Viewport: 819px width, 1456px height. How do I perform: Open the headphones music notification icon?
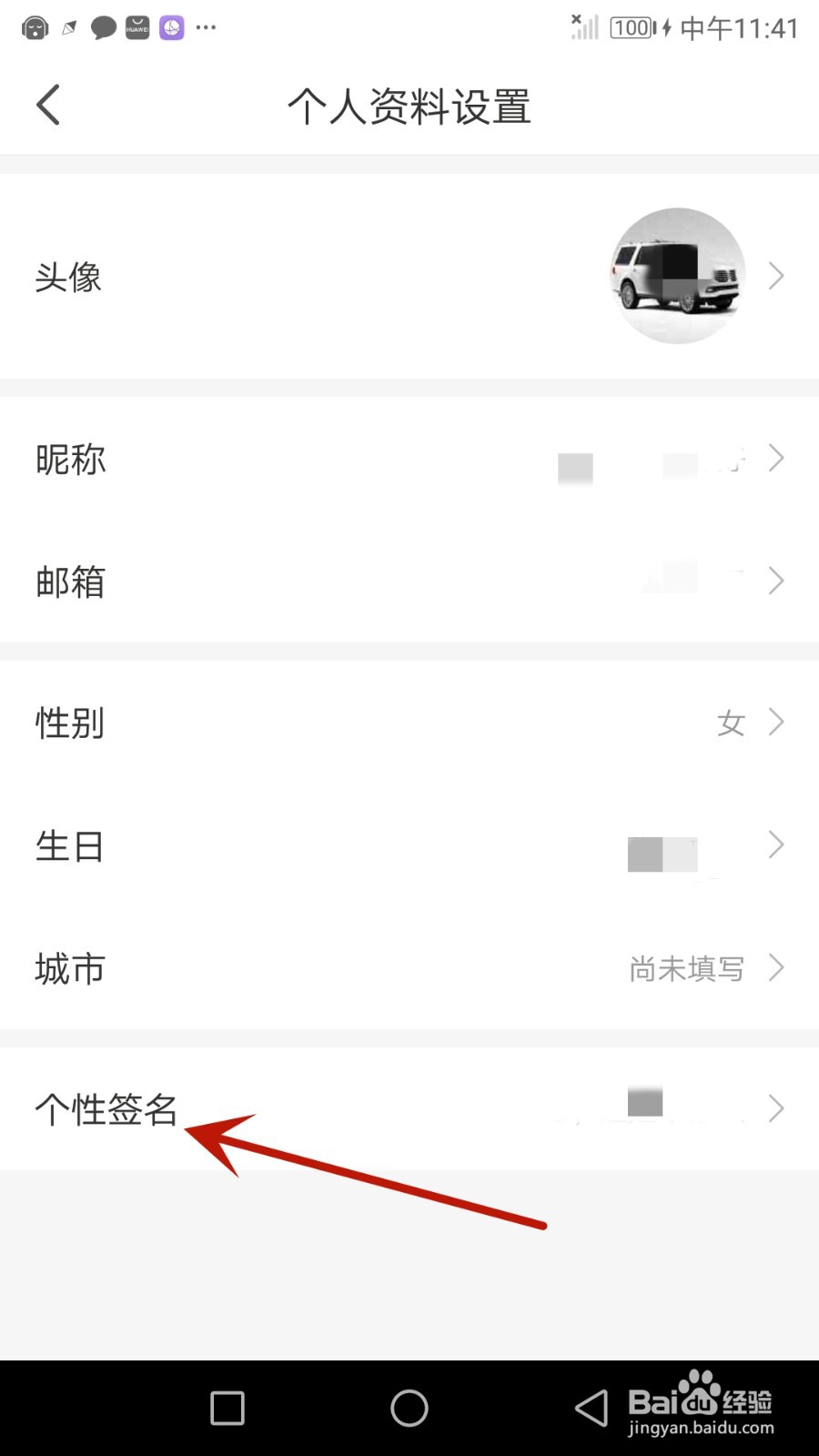[34, 27]
